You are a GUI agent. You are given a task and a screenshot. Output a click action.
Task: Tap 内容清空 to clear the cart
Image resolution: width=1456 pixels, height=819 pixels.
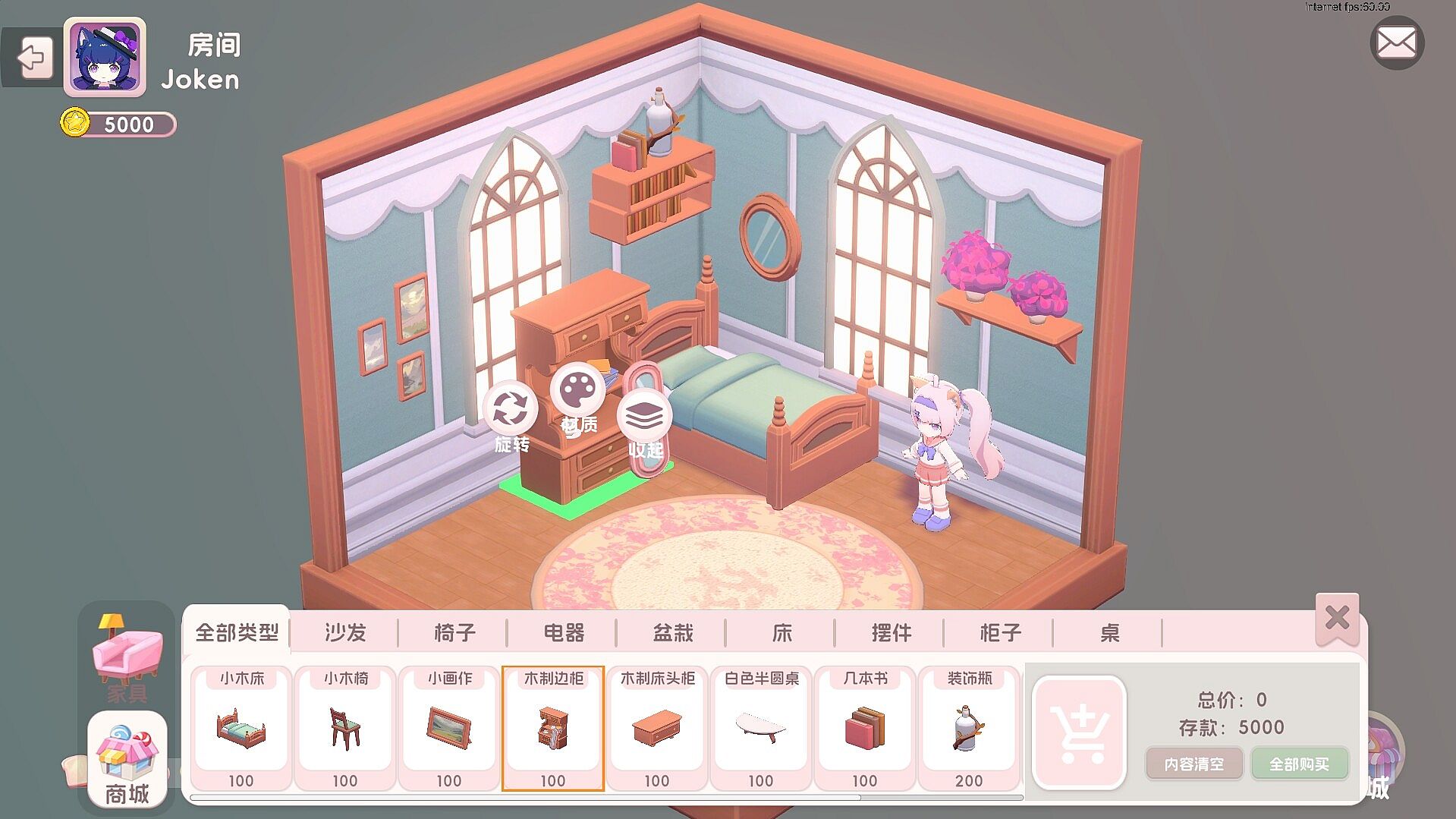click(x=1193, y=764)
